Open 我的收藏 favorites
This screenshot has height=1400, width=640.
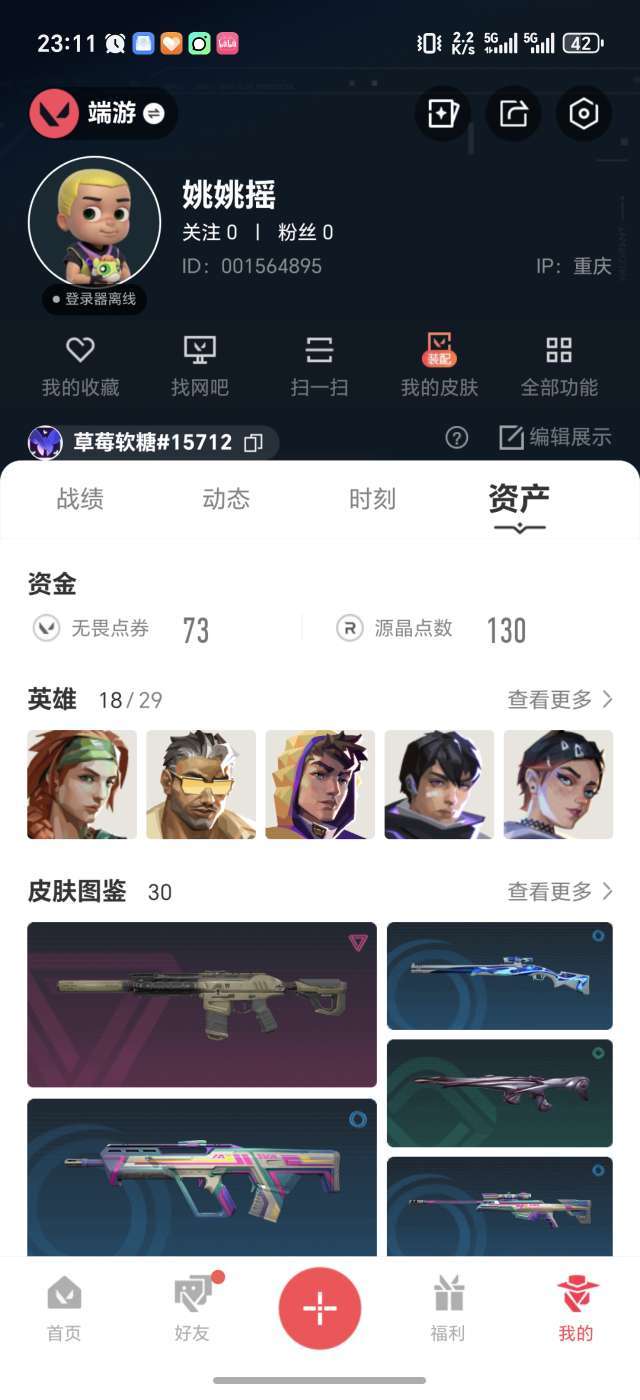(80, 366)
